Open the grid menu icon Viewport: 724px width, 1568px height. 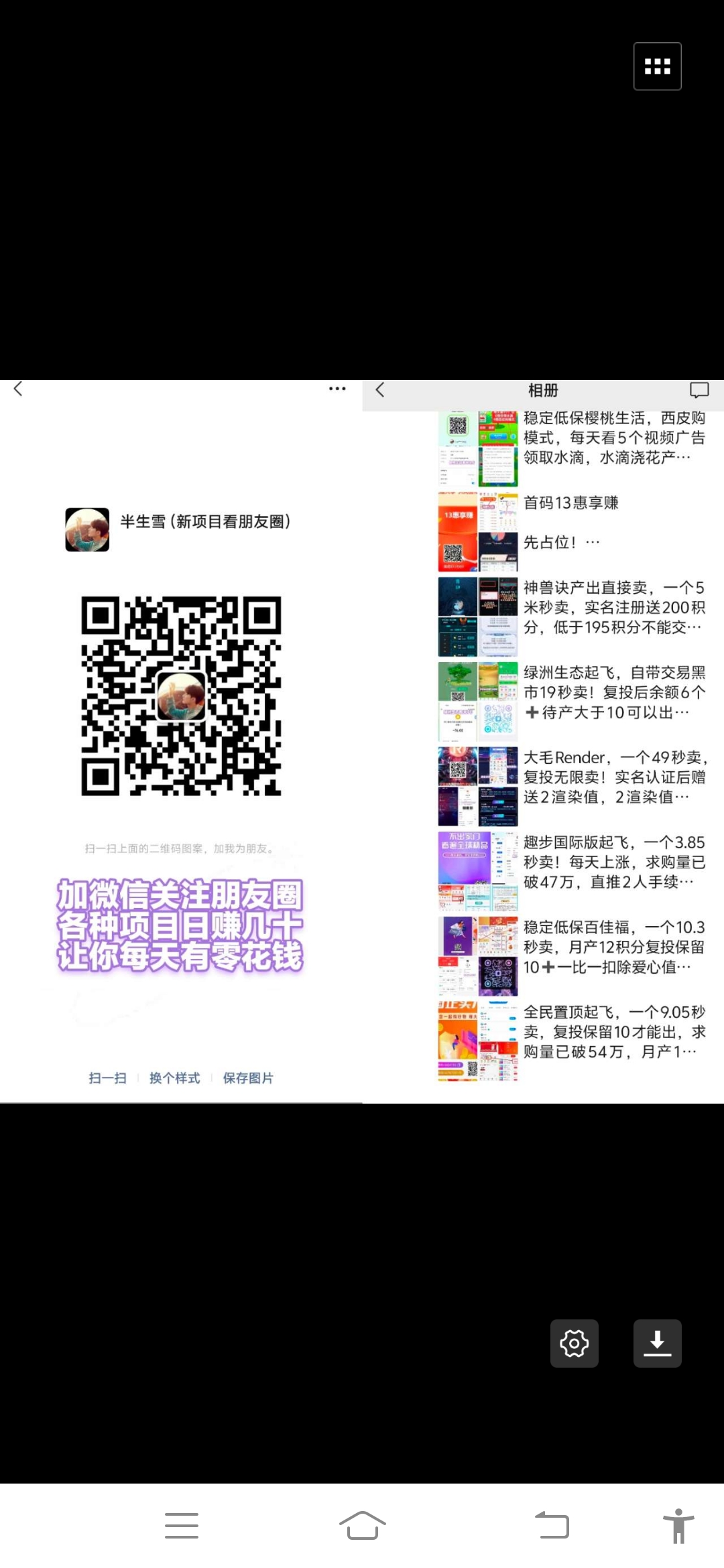657,66
